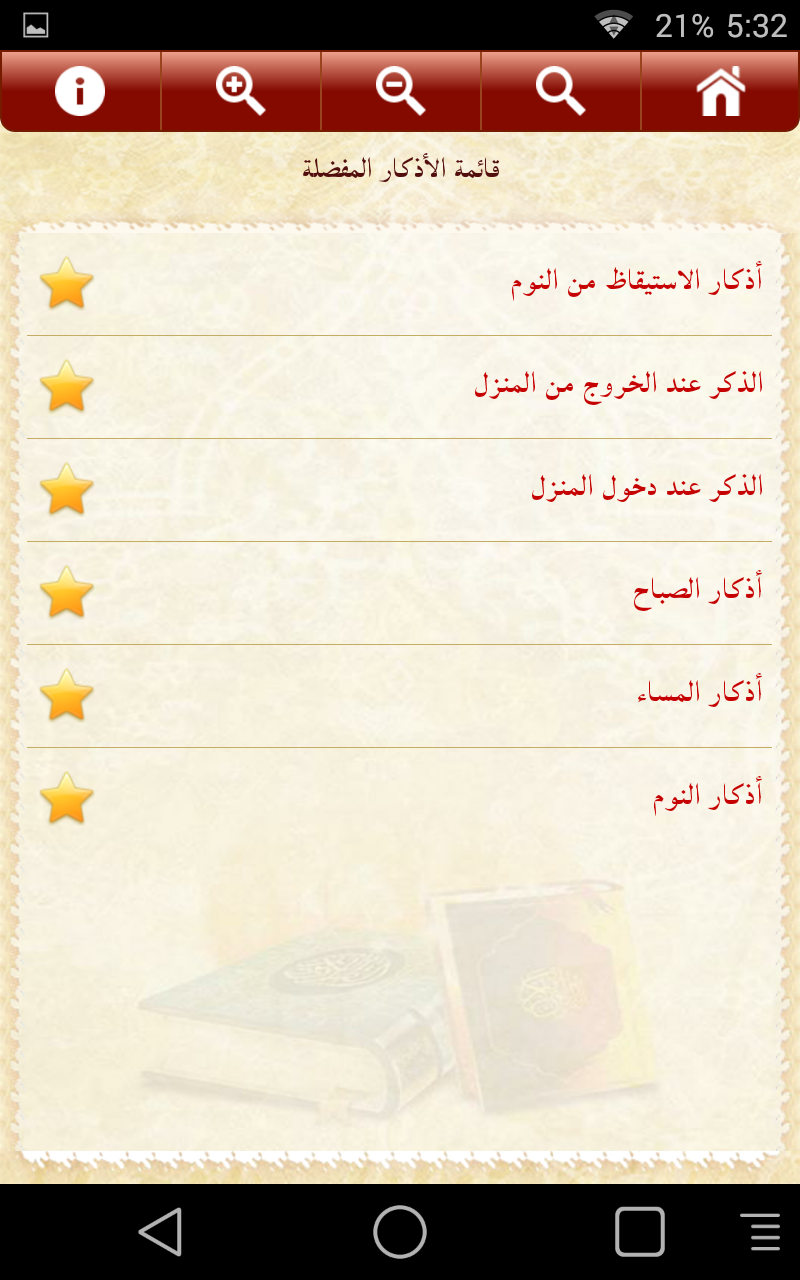Unfavorite أذكار الاستيقاظ من النوم star
The height and width of the screenshot is (1280, 800).
click(66, 283)
